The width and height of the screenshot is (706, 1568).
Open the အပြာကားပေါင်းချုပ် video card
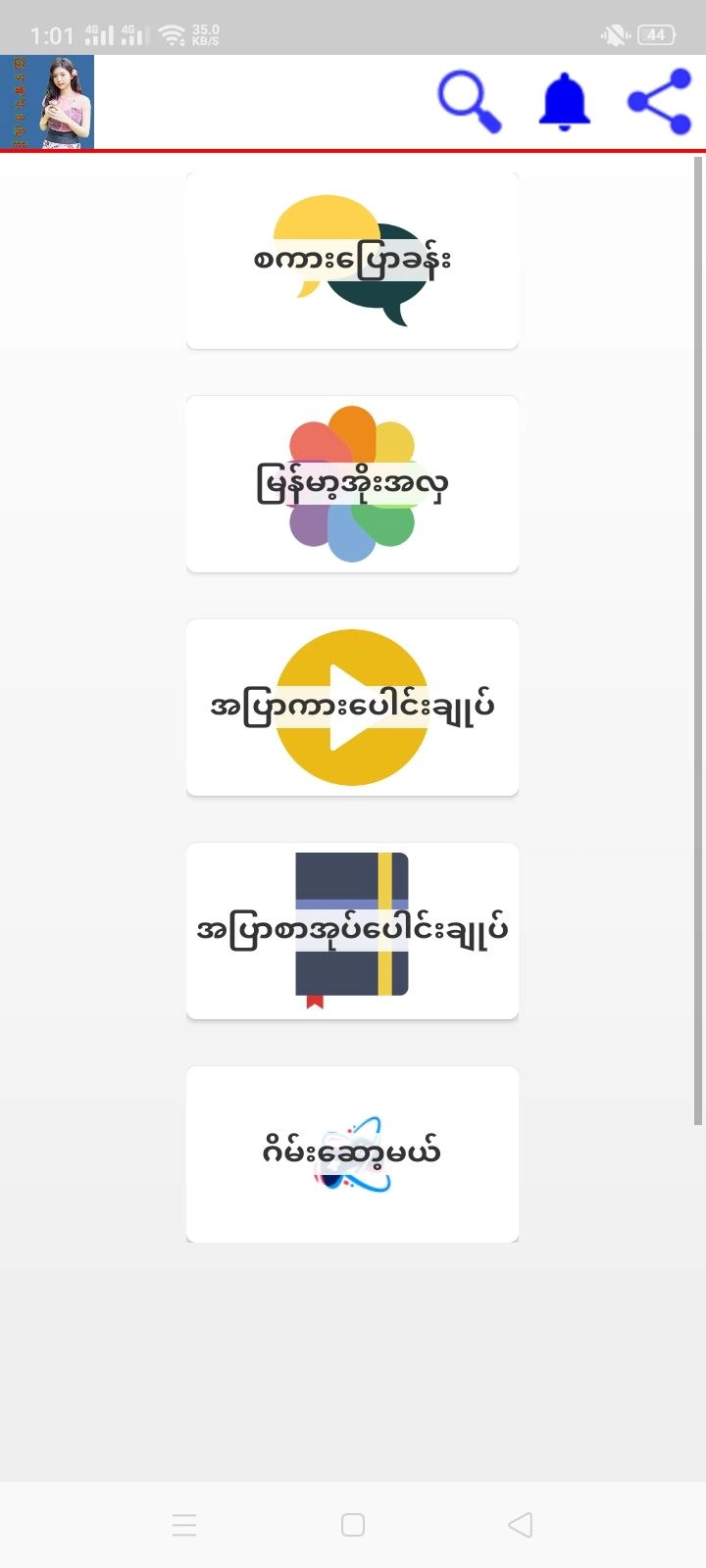click(352, 708)
